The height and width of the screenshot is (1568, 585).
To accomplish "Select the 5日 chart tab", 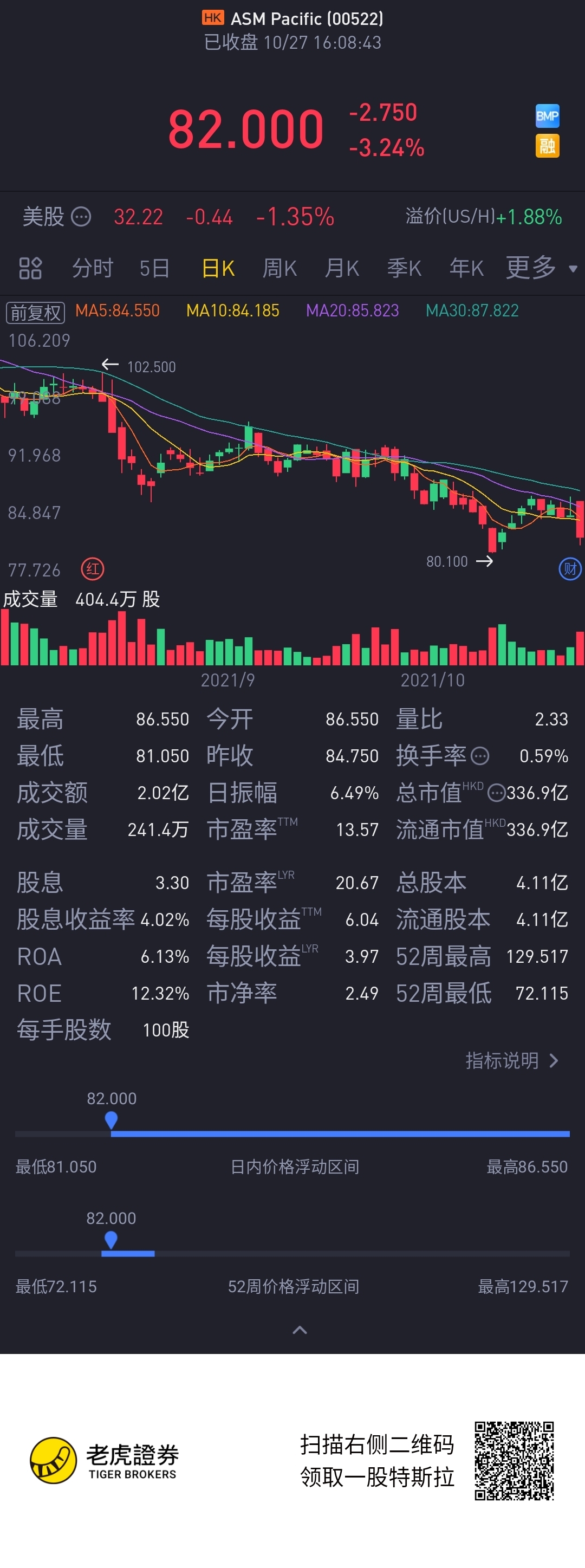I will [x=154, y=268].
